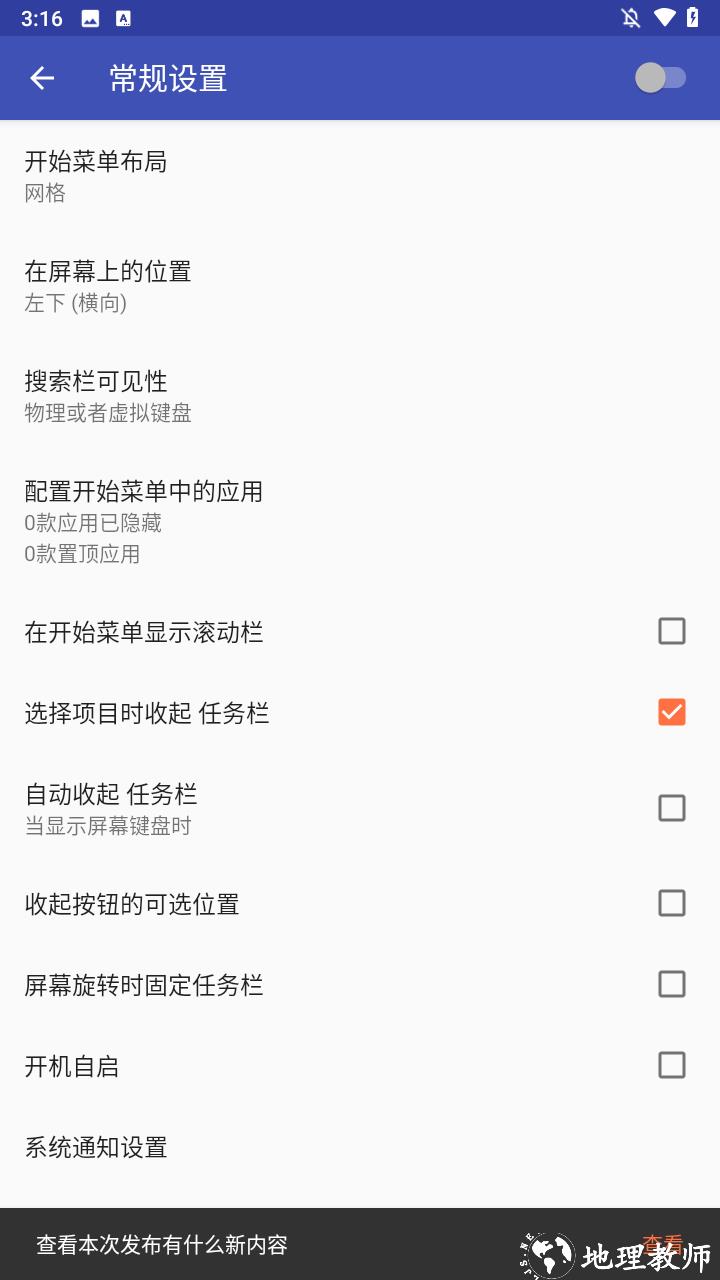The height and width of the screenshot is (1280, 720).
Task: Enable 在开始菜单显示滚动栏 checkbox
Action: 671,631
